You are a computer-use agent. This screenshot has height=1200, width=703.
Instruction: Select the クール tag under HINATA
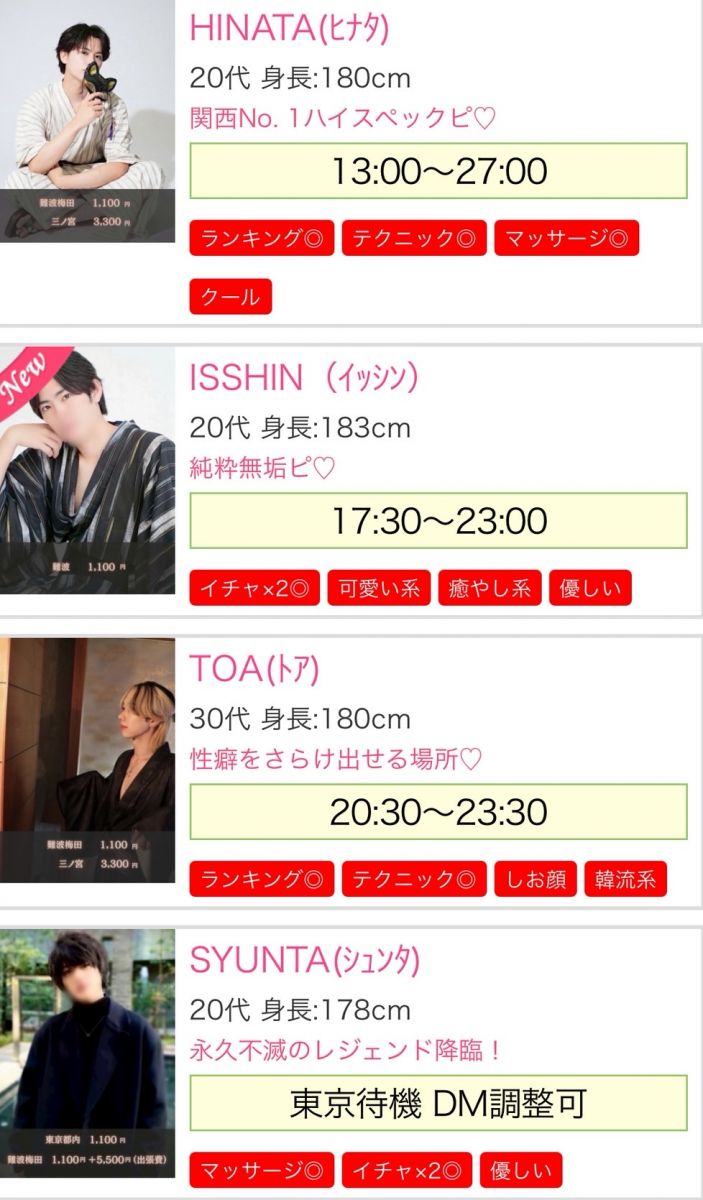click(x=230, y=297)
